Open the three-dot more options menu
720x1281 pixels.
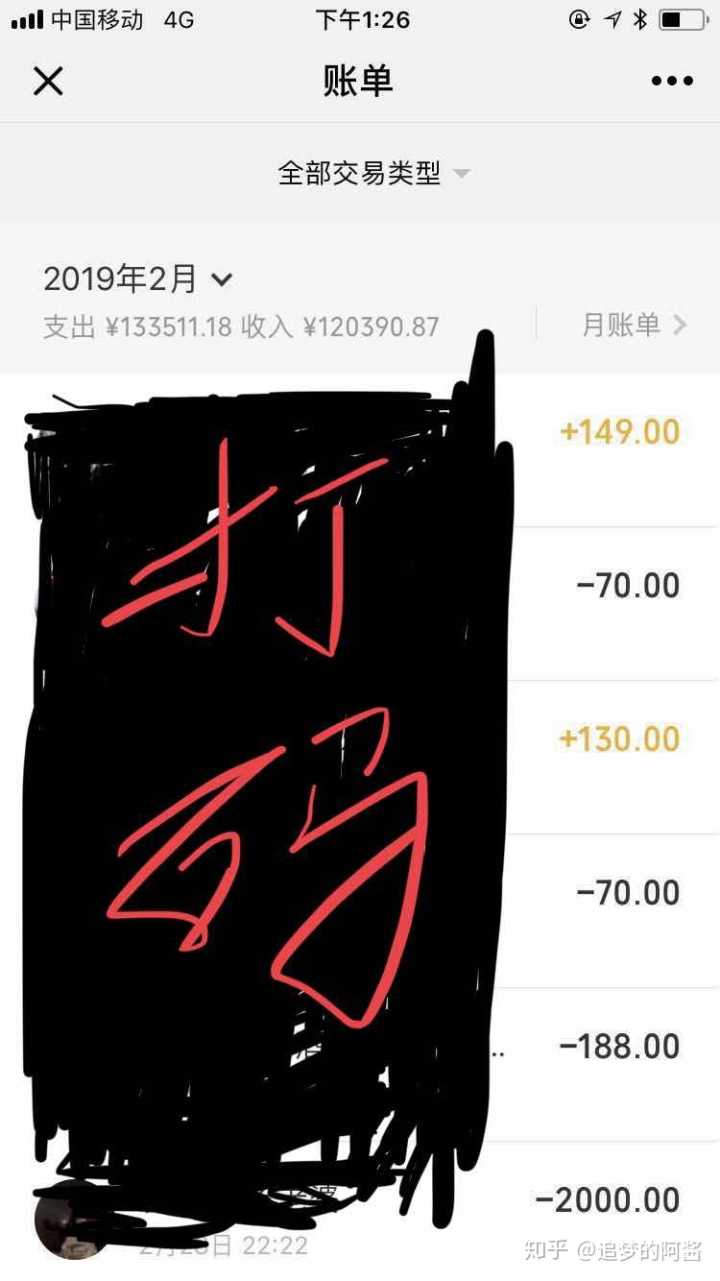[x=672, y=81]
